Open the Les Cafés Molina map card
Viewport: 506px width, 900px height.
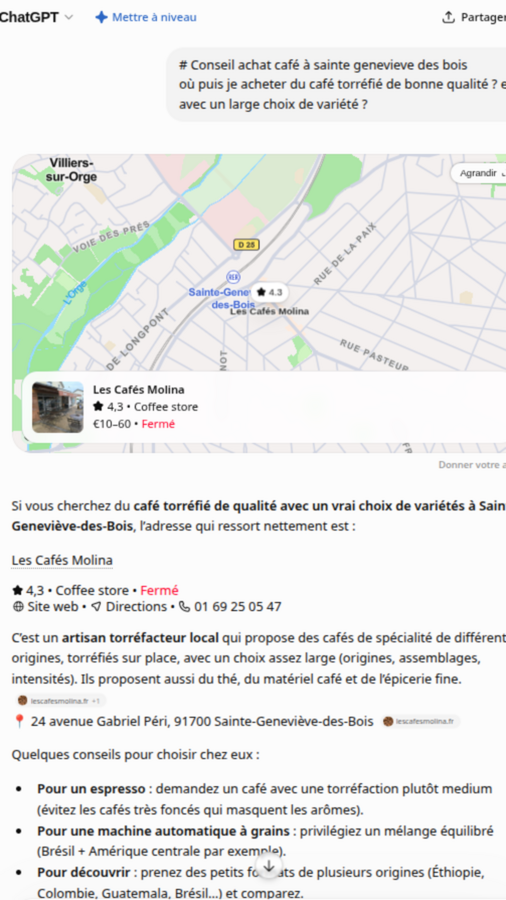pos(264,407)
